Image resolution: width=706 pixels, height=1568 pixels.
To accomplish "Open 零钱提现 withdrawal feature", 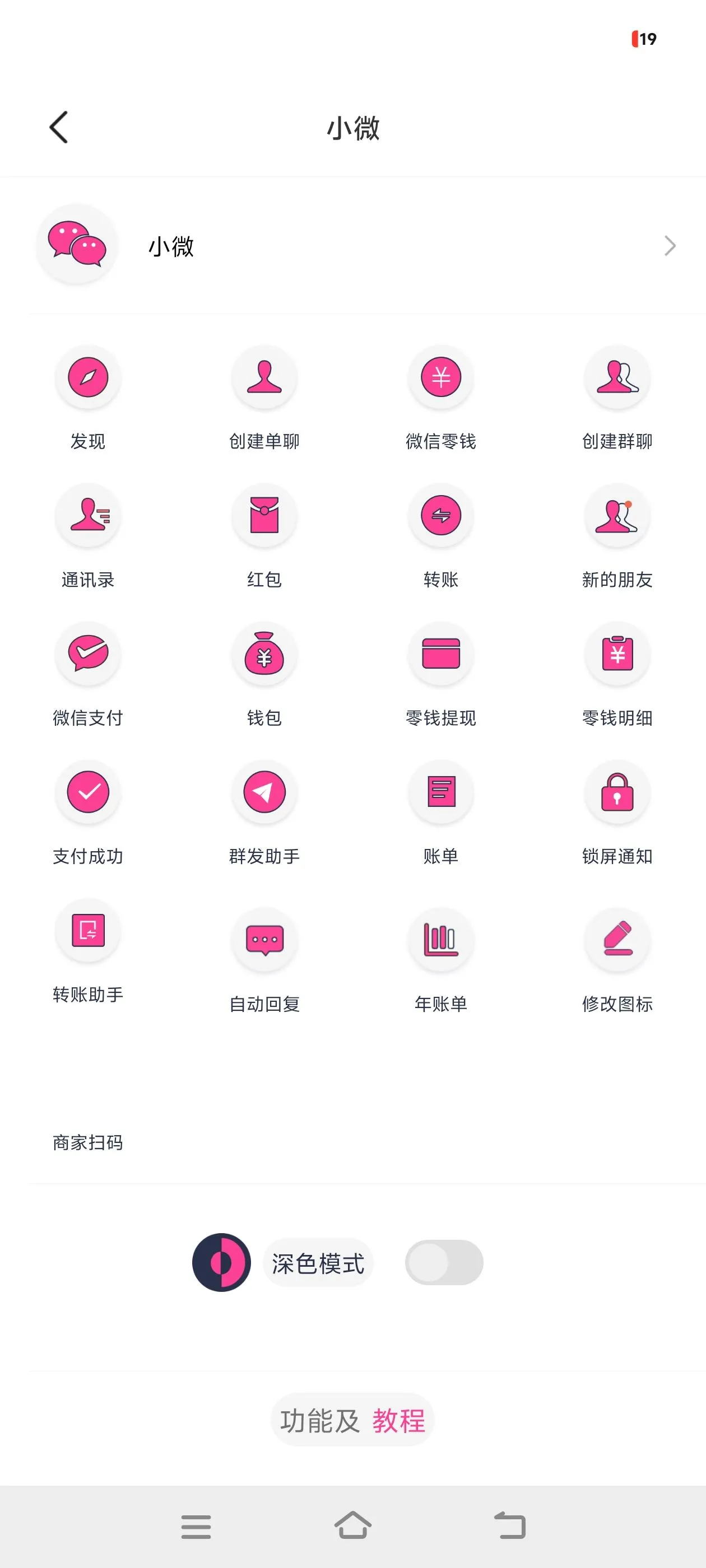I will coord(441,654).
